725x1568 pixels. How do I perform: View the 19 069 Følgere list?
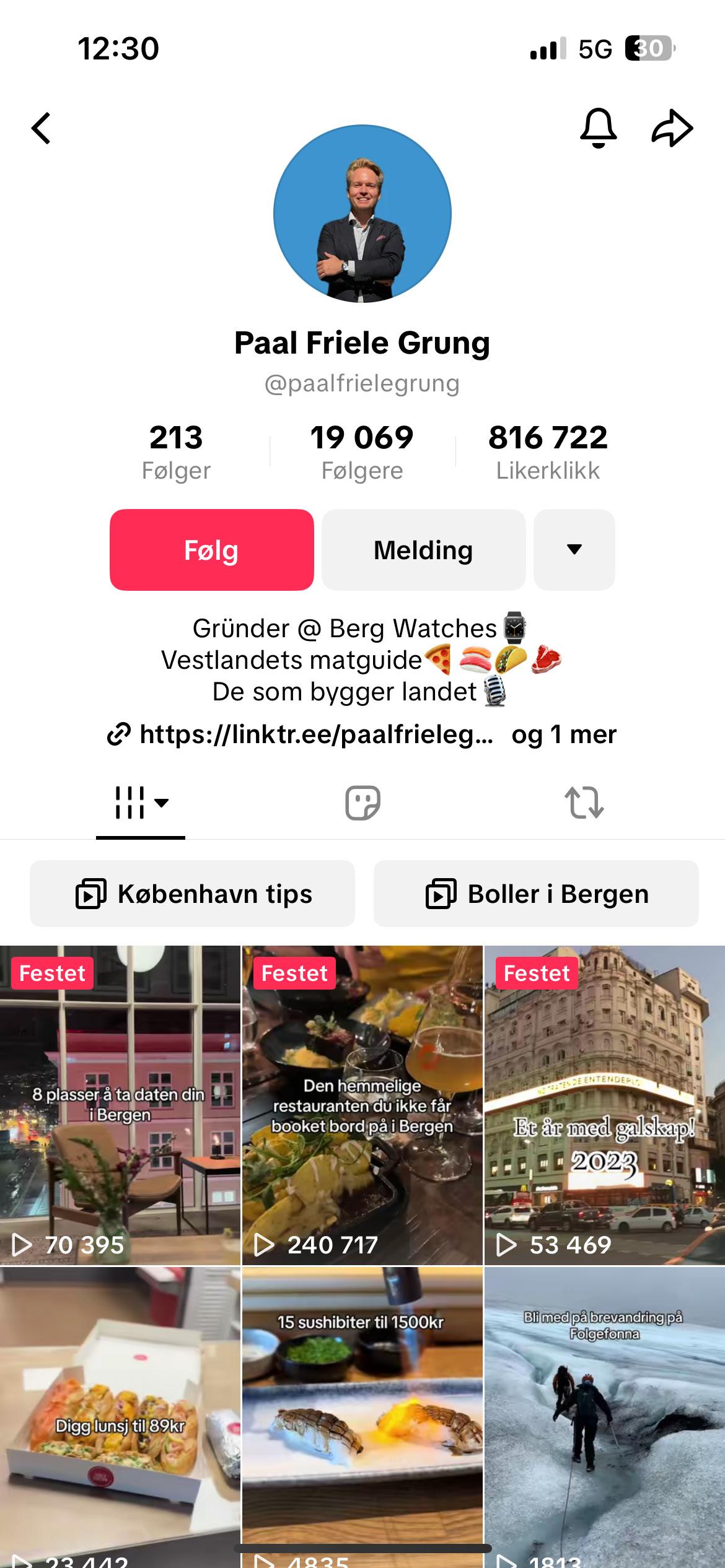click(362, 452)
